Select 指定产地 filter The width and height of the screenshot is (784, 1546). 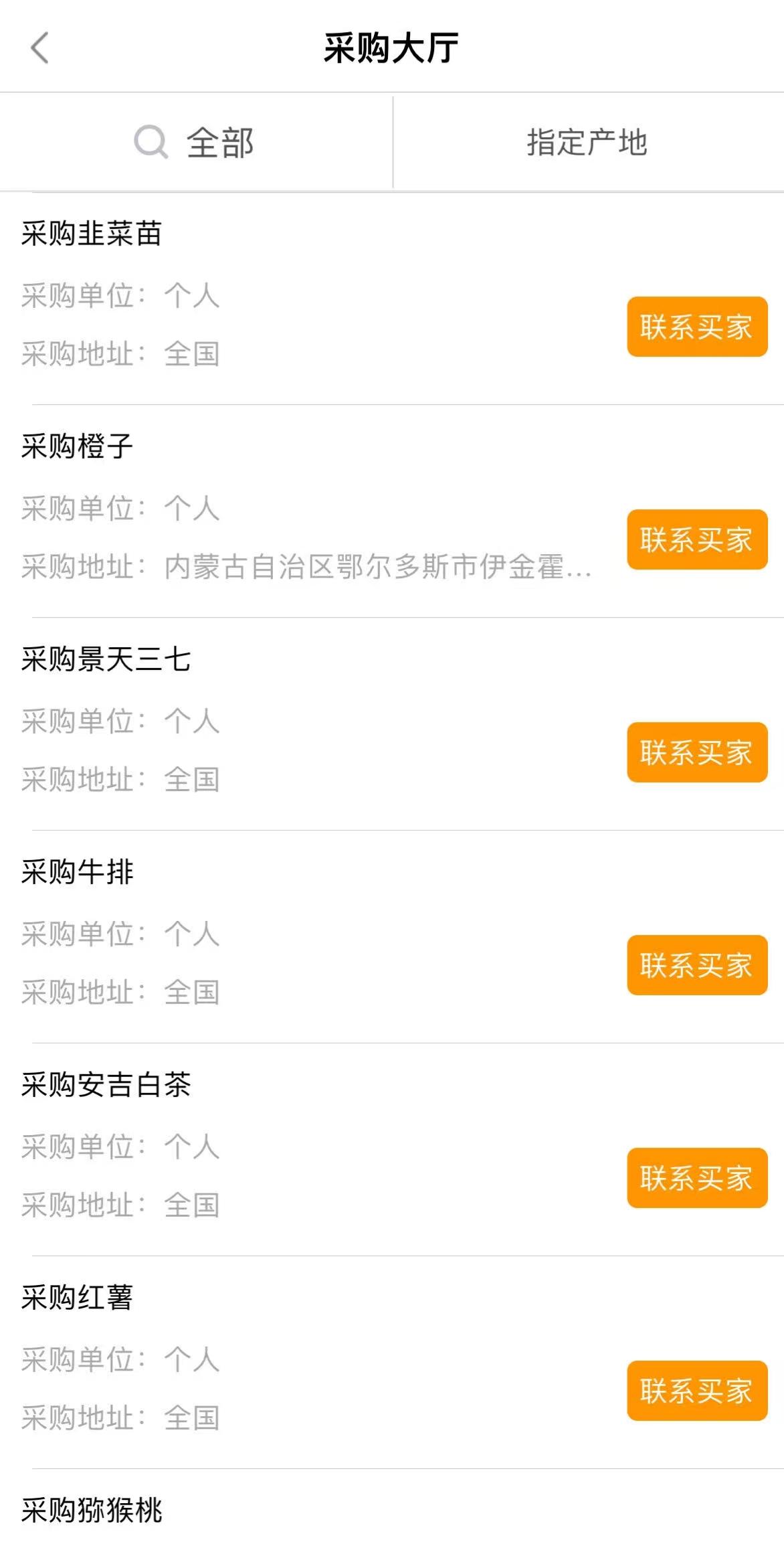coord(587,143)
